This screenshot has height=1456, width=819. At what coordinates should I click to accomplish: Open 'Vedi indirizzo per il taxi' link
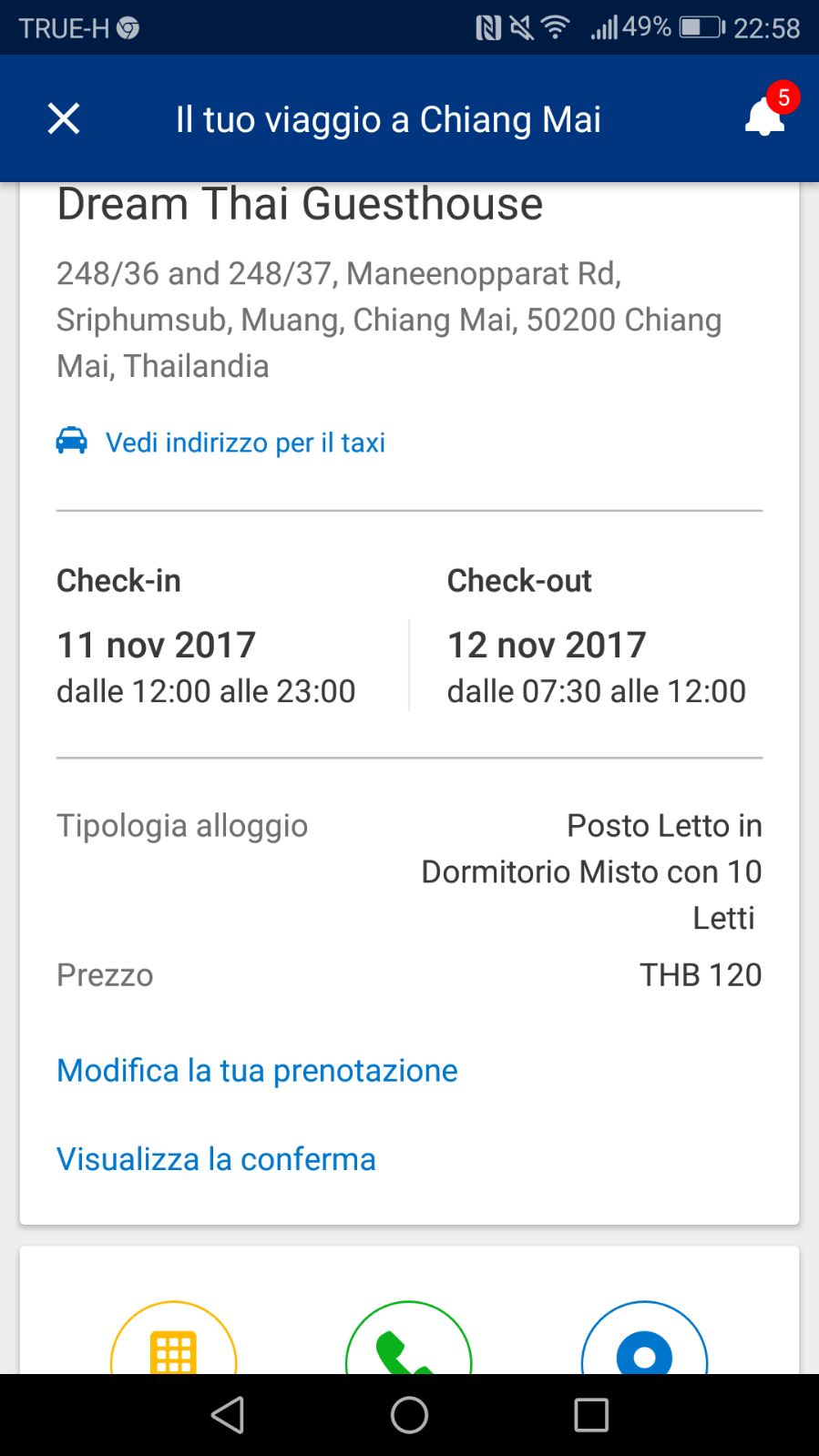pyautogui.click(x=220, y=442)
